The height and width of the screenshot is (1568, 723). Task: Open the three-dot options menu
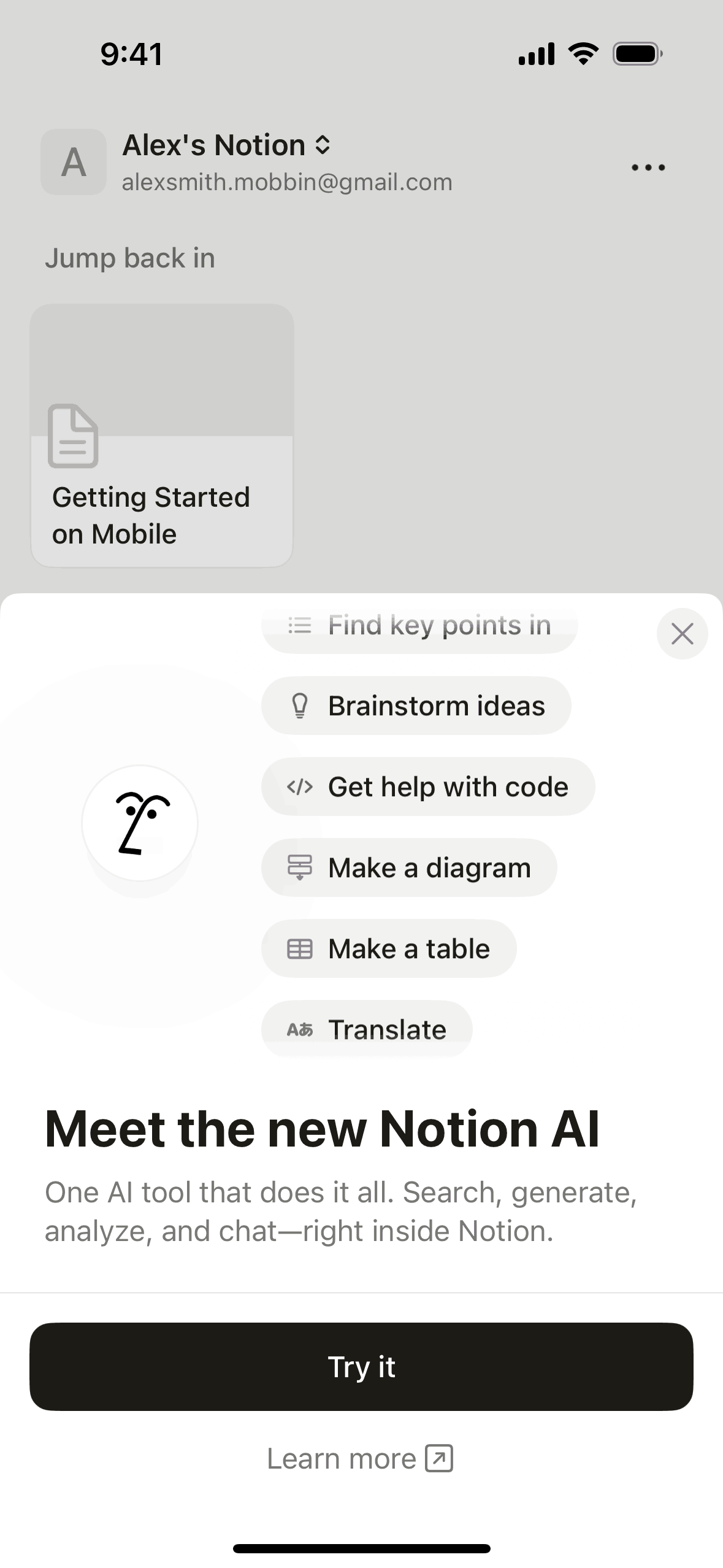pos(647,167)
